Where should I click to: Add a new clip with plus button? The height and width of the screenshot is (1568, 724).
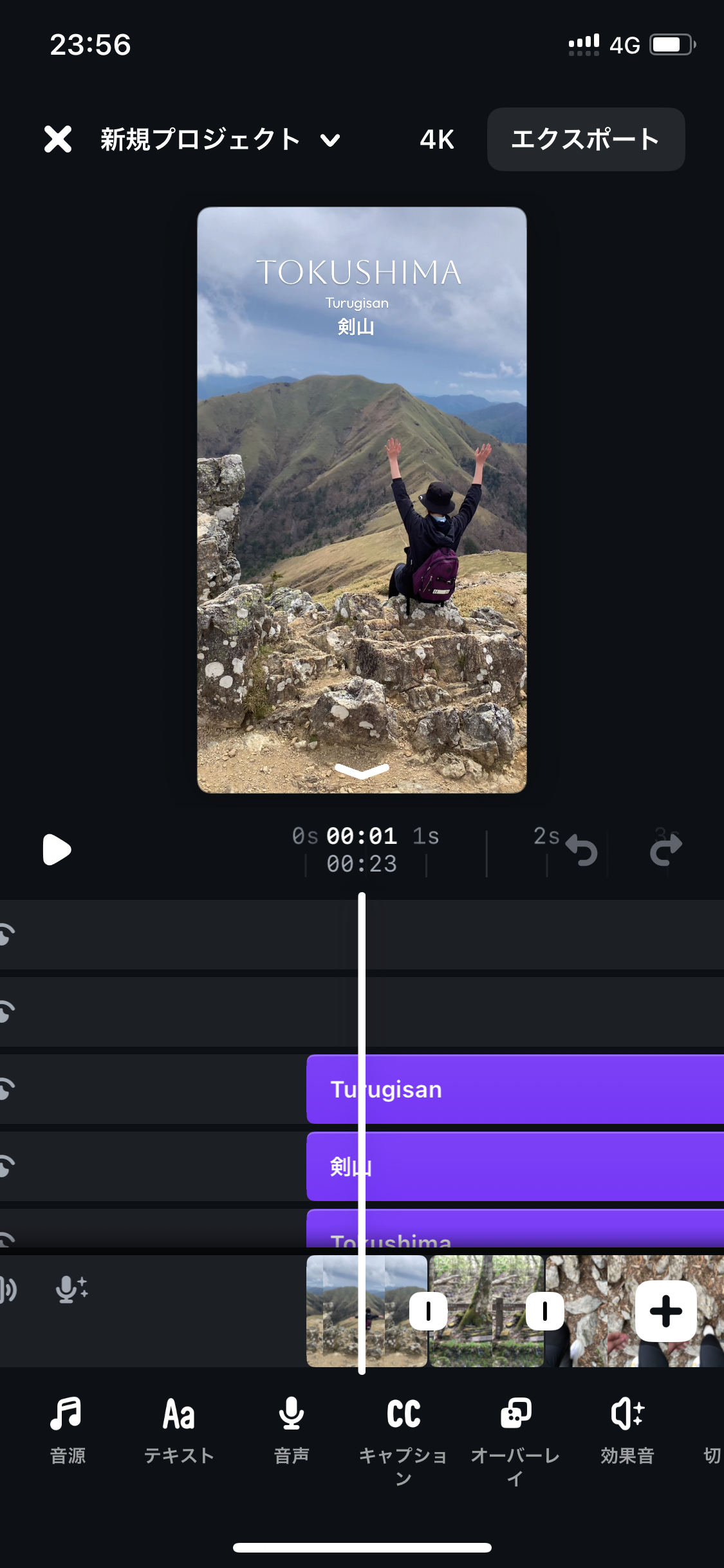click(x=665, y=1311)
